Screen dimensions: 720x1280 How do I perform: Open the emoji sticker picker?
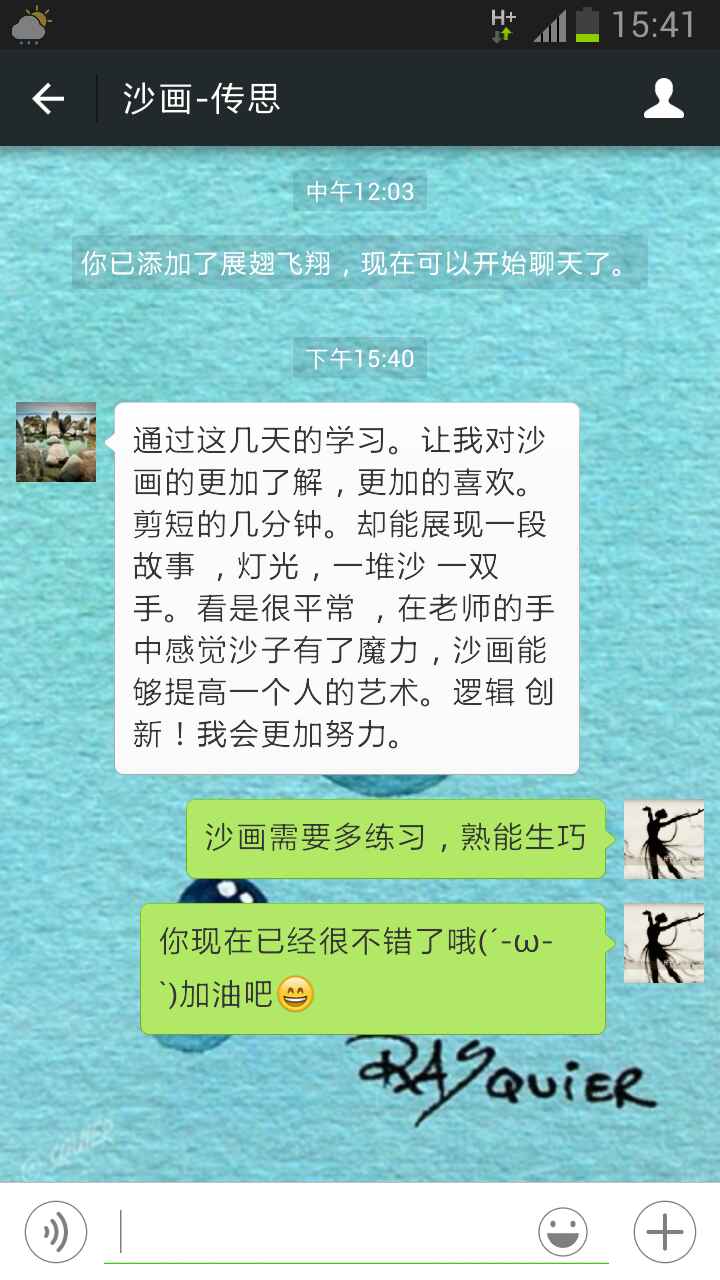tap(563, 1231)
